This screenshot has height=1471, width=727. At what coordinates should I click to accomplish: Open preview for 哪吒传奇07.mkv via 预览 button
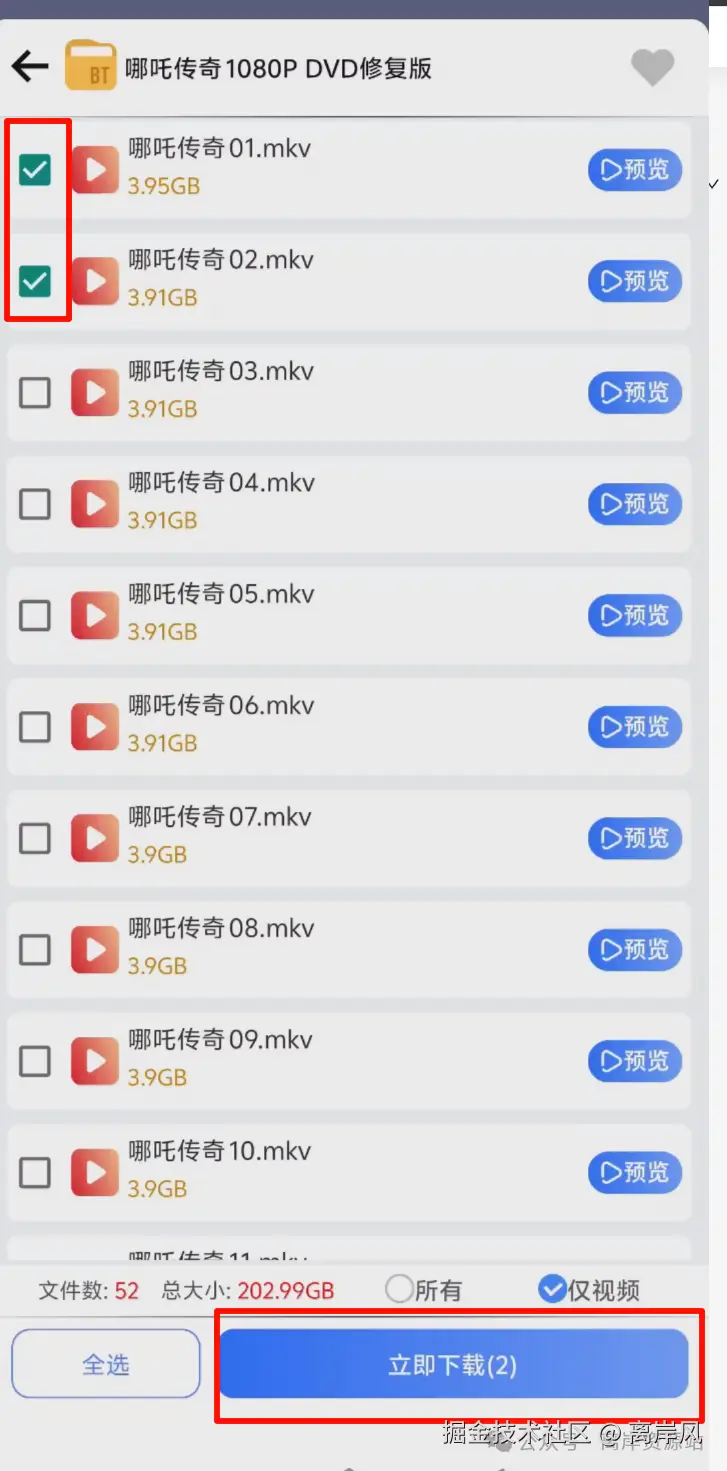(634, 838)
